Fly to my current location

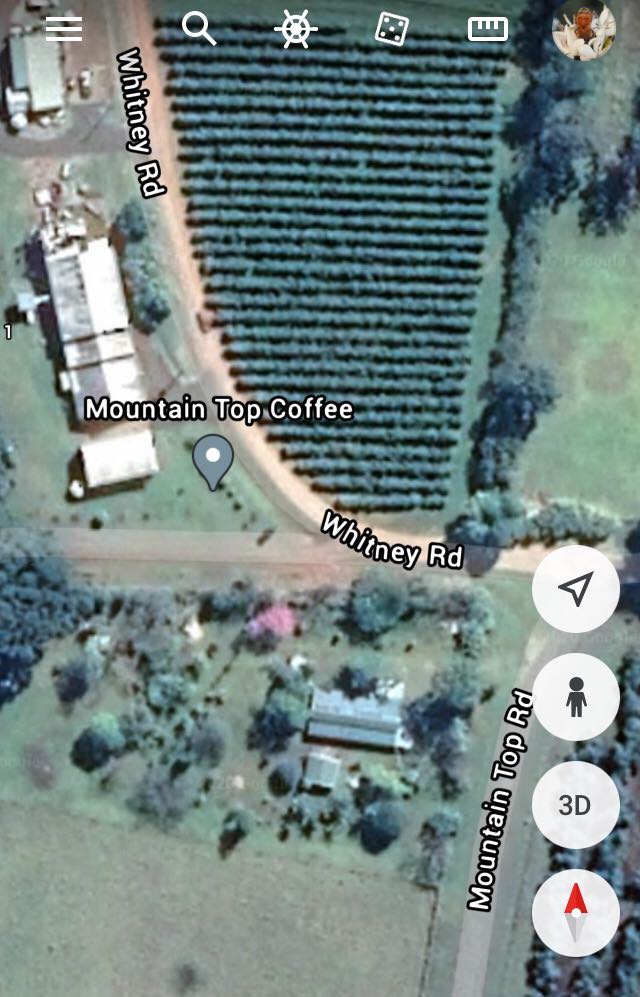(x=575, y=589)
